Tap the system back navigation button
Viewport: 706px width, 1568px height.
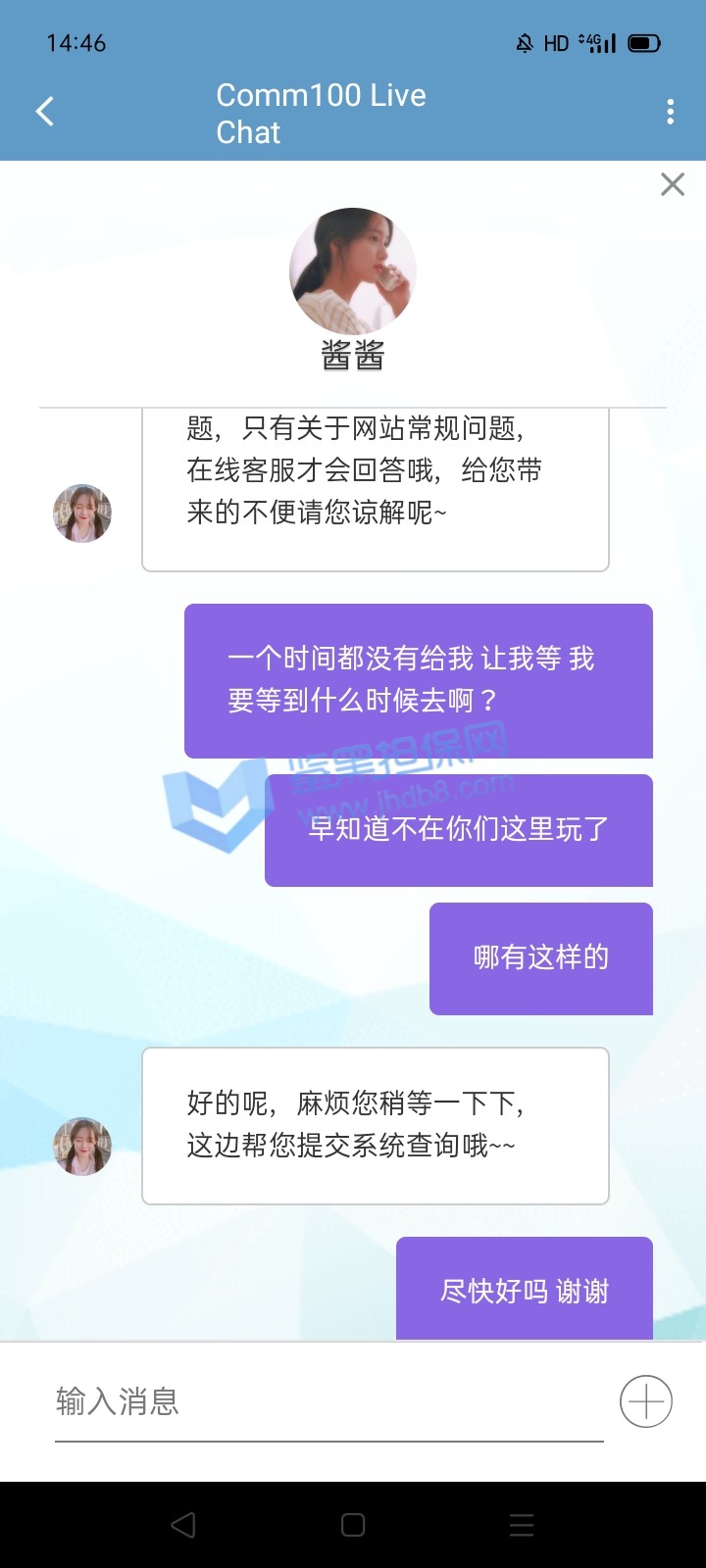click(183, 1525)
